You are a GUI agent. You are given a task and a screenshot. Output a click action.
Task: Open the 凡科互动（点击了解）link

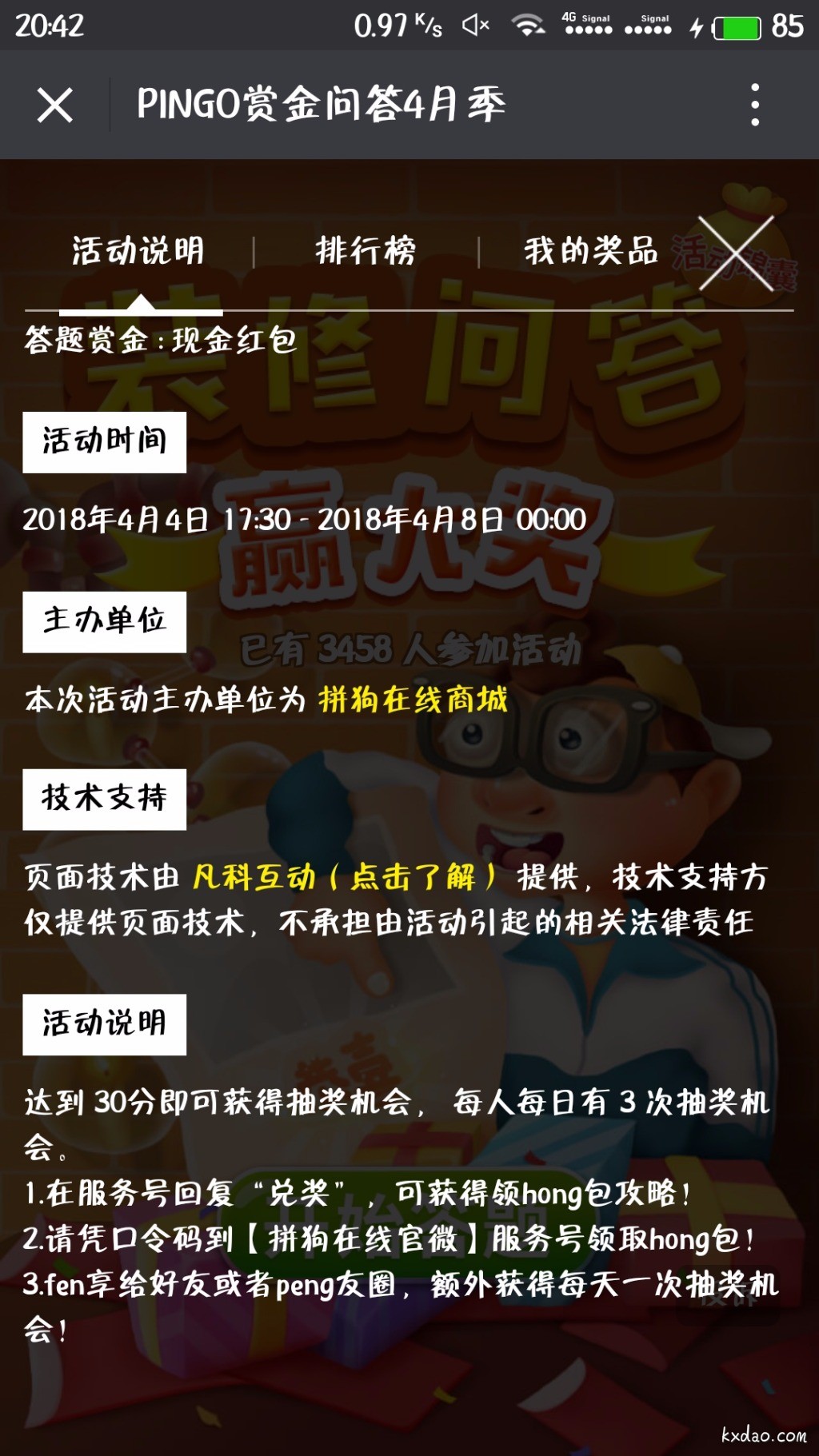pos(345,878)
